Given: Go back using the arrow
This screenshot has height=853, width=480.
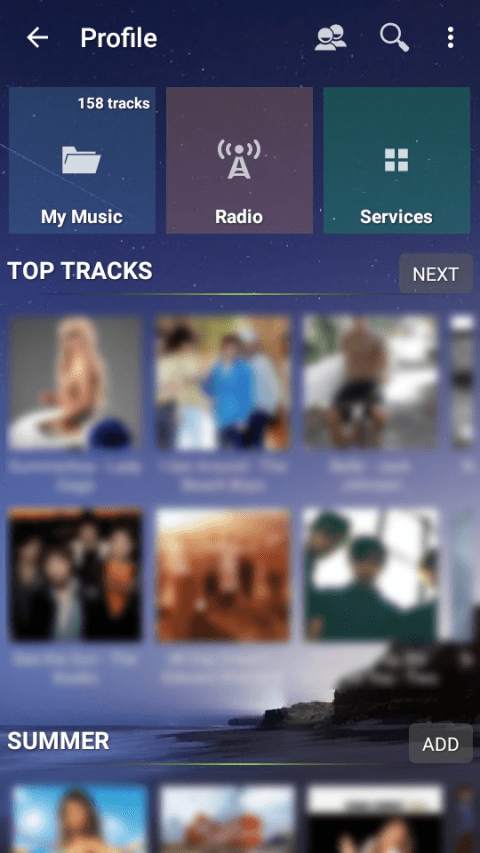Looking at the screenshot, I should [37, 38].
